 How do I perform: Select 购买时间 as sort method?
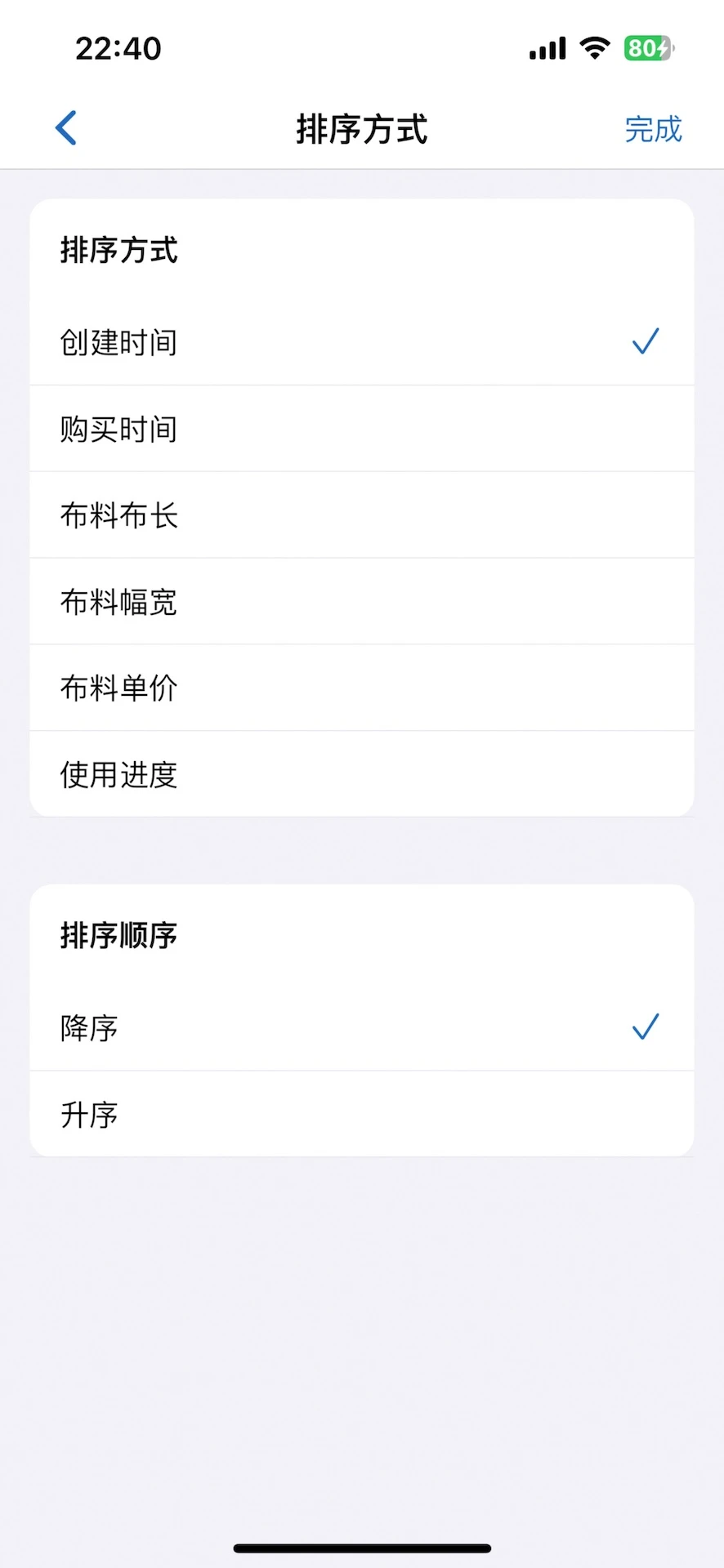pyautogui.click(x=118, y=428)
